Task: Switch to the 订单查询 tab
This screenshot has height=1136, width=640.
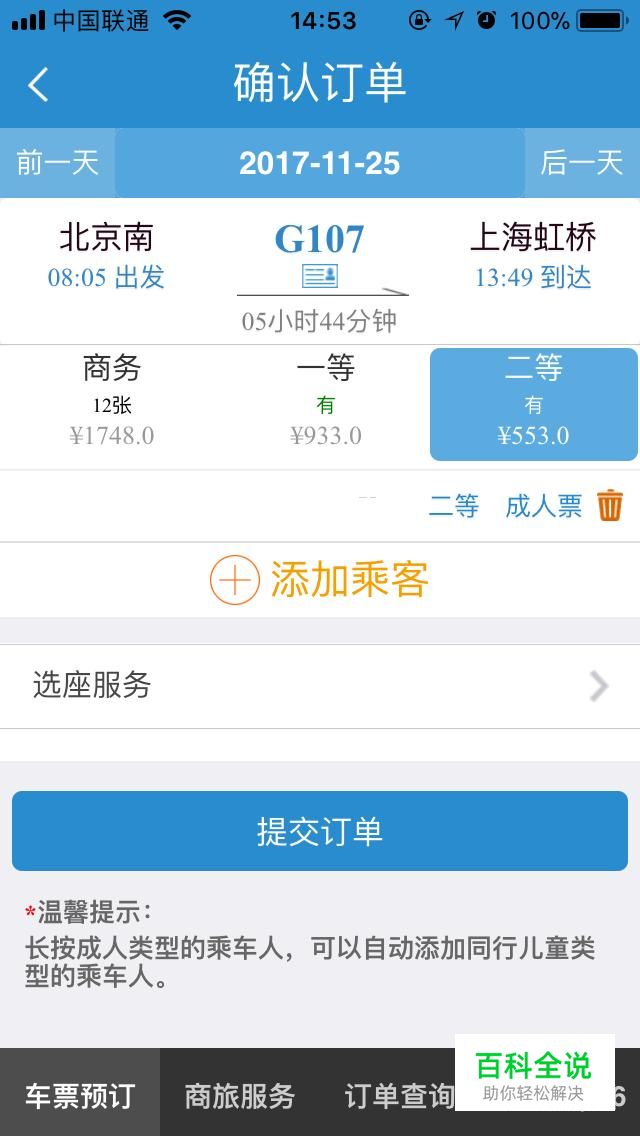Action: coord(397,1094)
